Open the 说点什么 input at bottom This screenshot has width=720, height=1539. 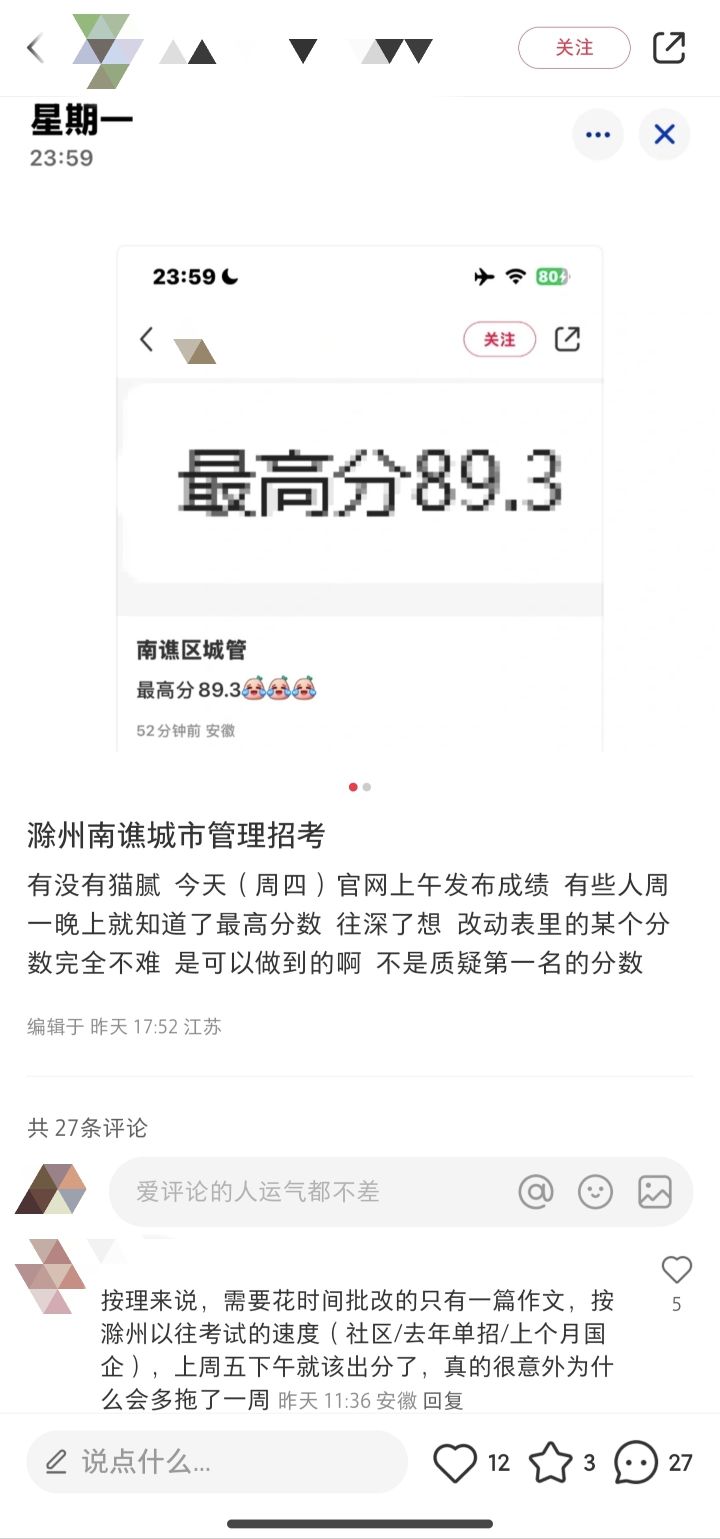pyautogui.click(x=216, y=1462)
